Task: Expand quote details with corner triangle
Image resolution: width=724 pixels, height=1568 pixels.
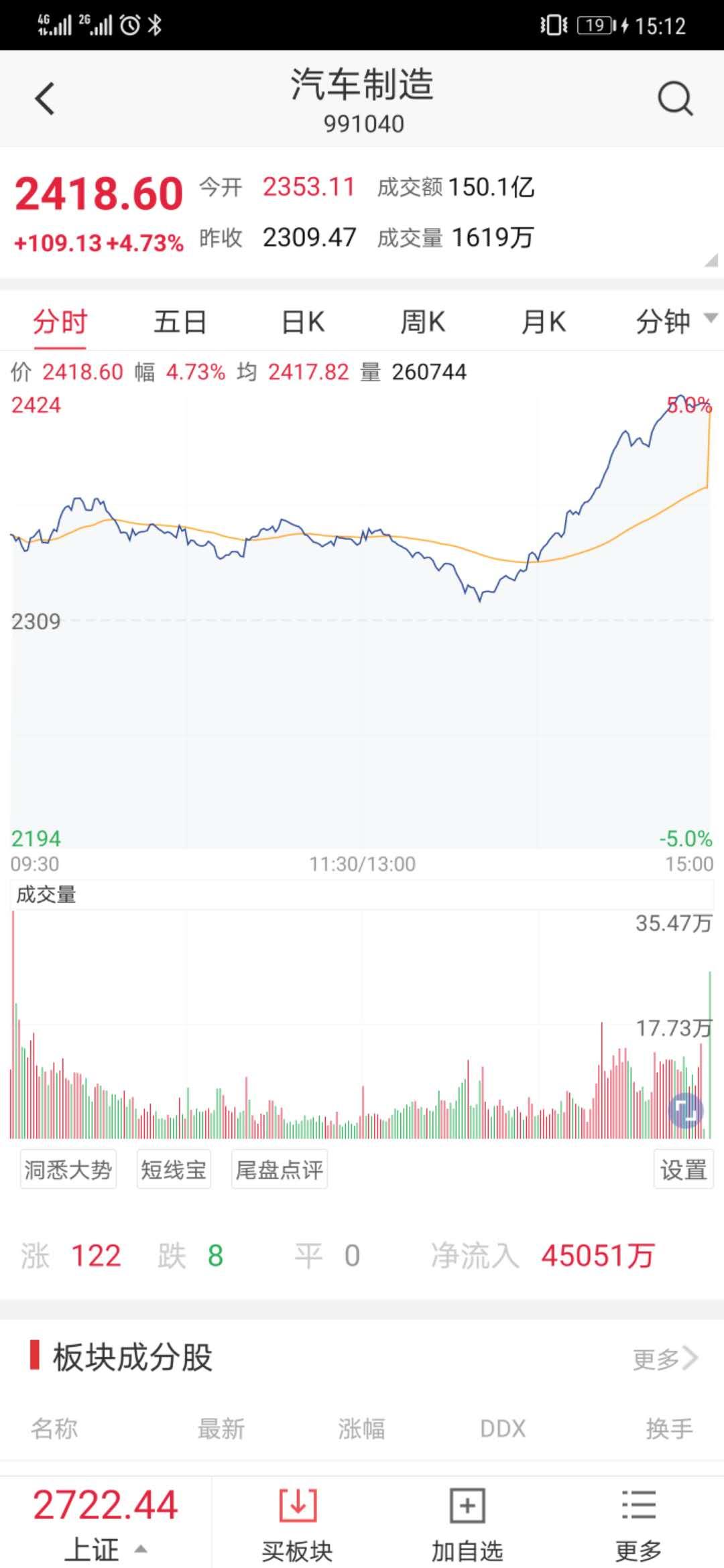Action: pos(711,260)
